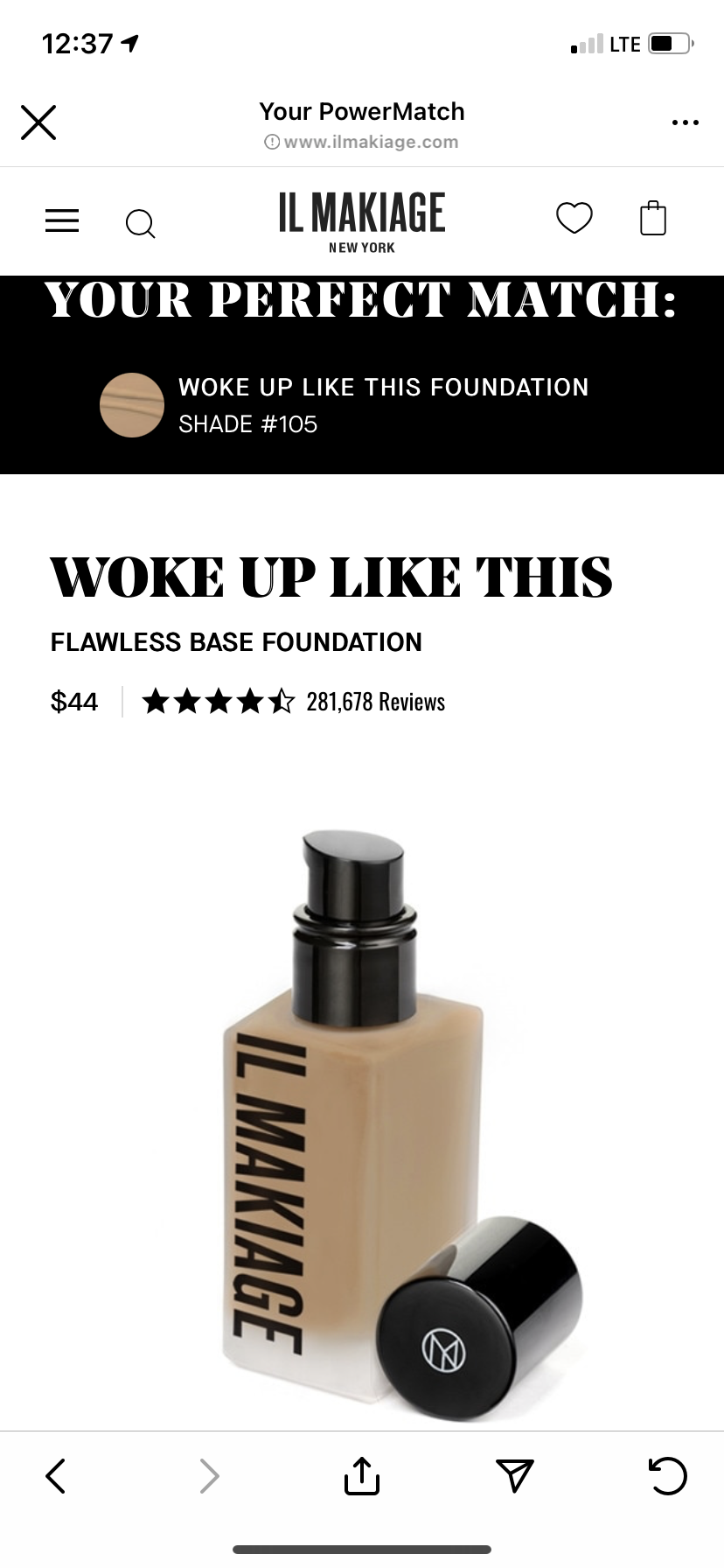Share this page via share sheet
The image size is (724, 1568).
pyautogui.click(x=362, y=1474)
